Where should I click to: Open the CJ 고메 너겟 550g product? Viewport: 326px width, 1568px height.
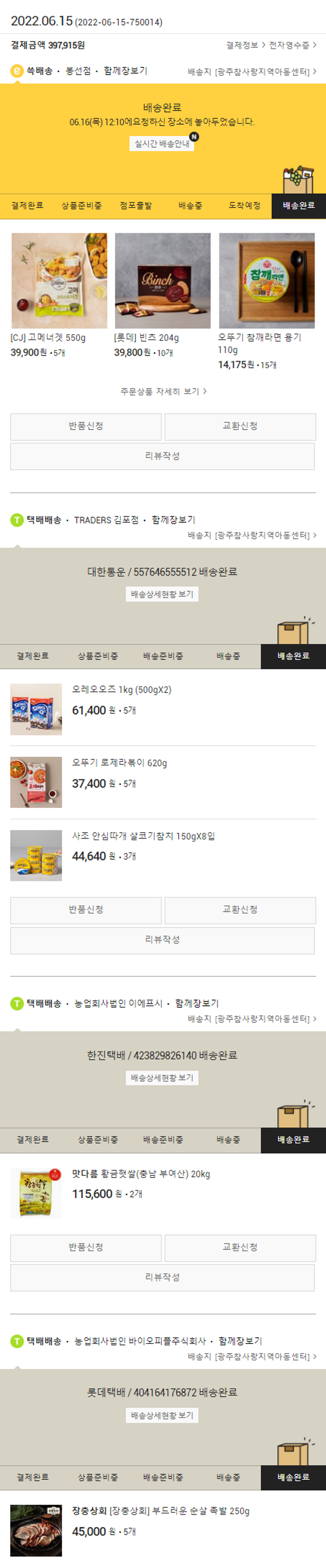tap(59, 281)
